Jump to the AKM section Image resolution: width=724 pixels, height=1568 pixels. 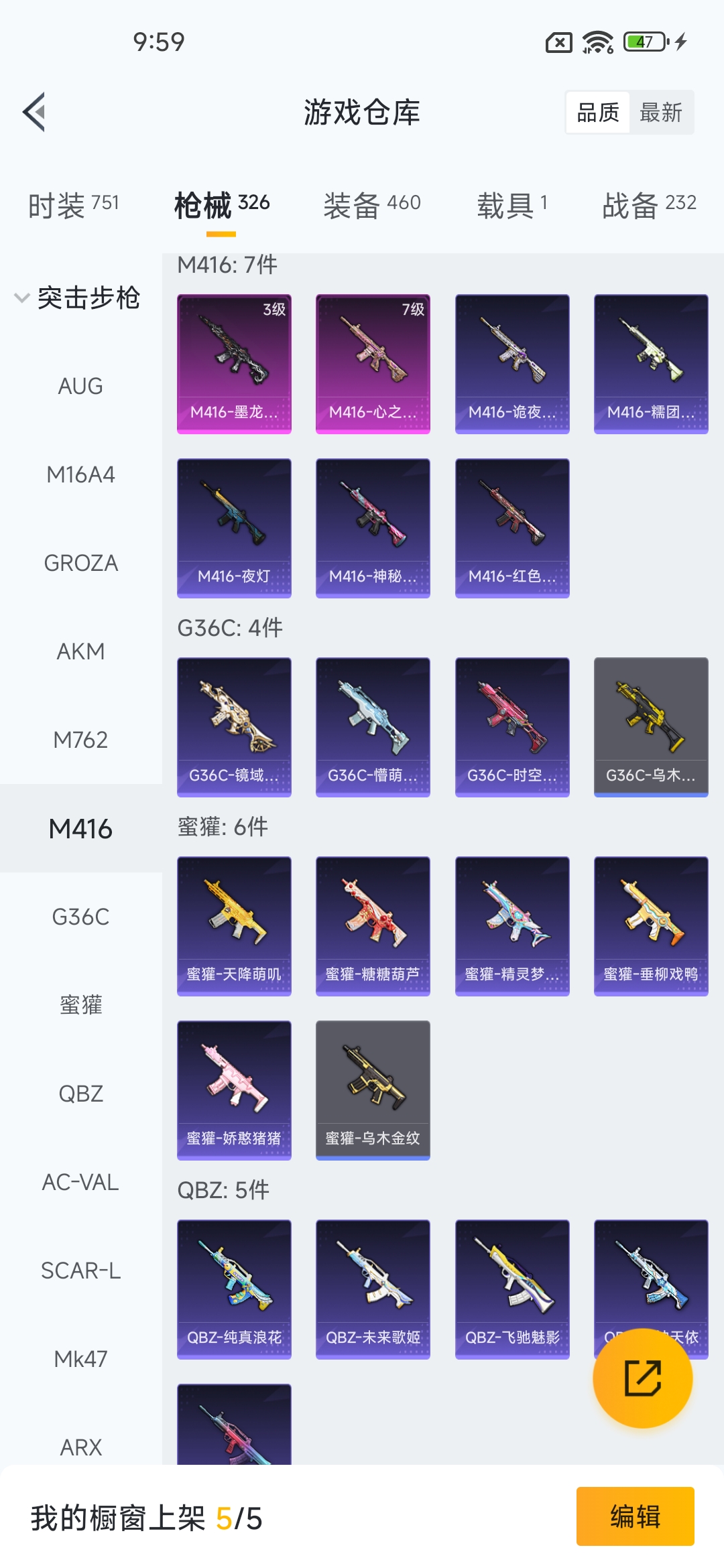coord(80,652)
